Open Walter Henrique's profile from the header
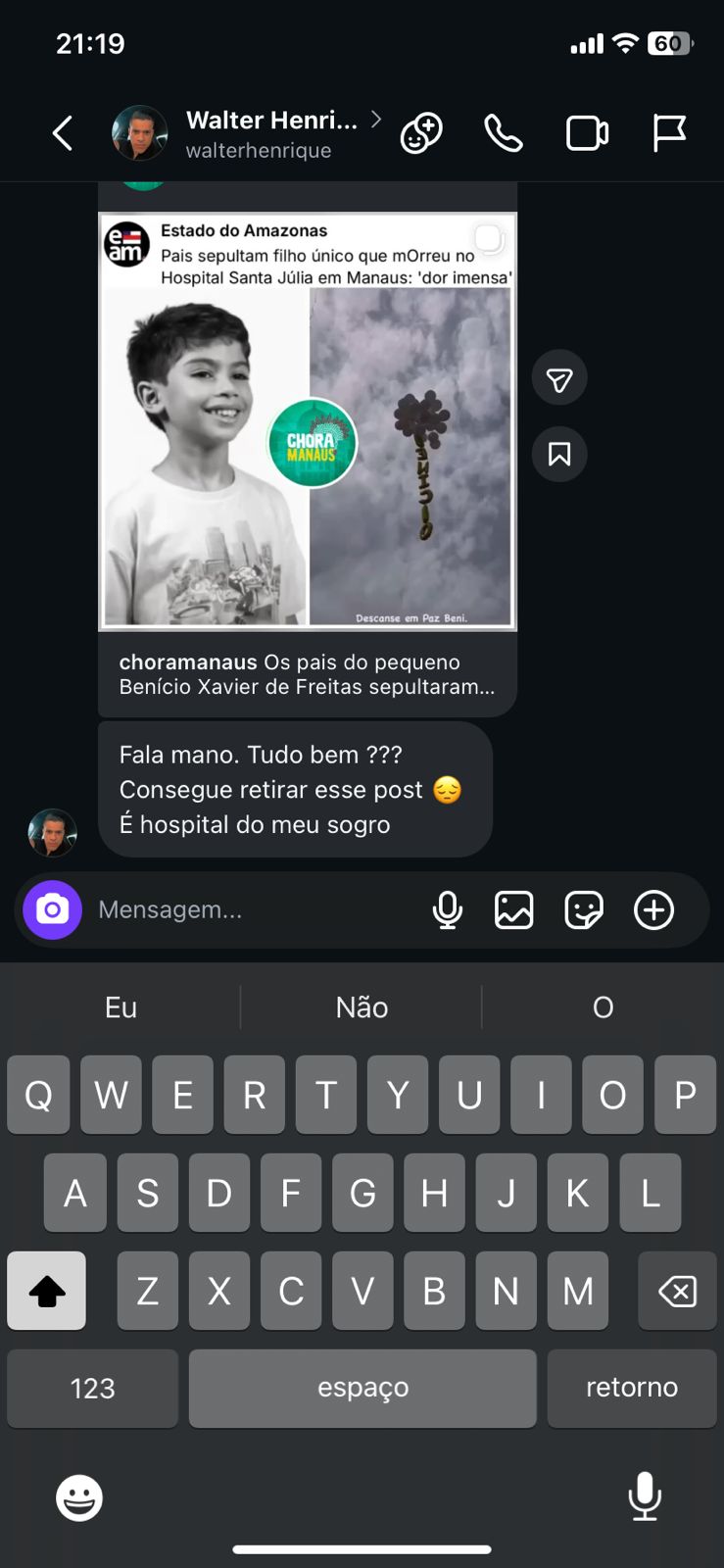This screenshot has width=724, height=1568. [270, 133]
